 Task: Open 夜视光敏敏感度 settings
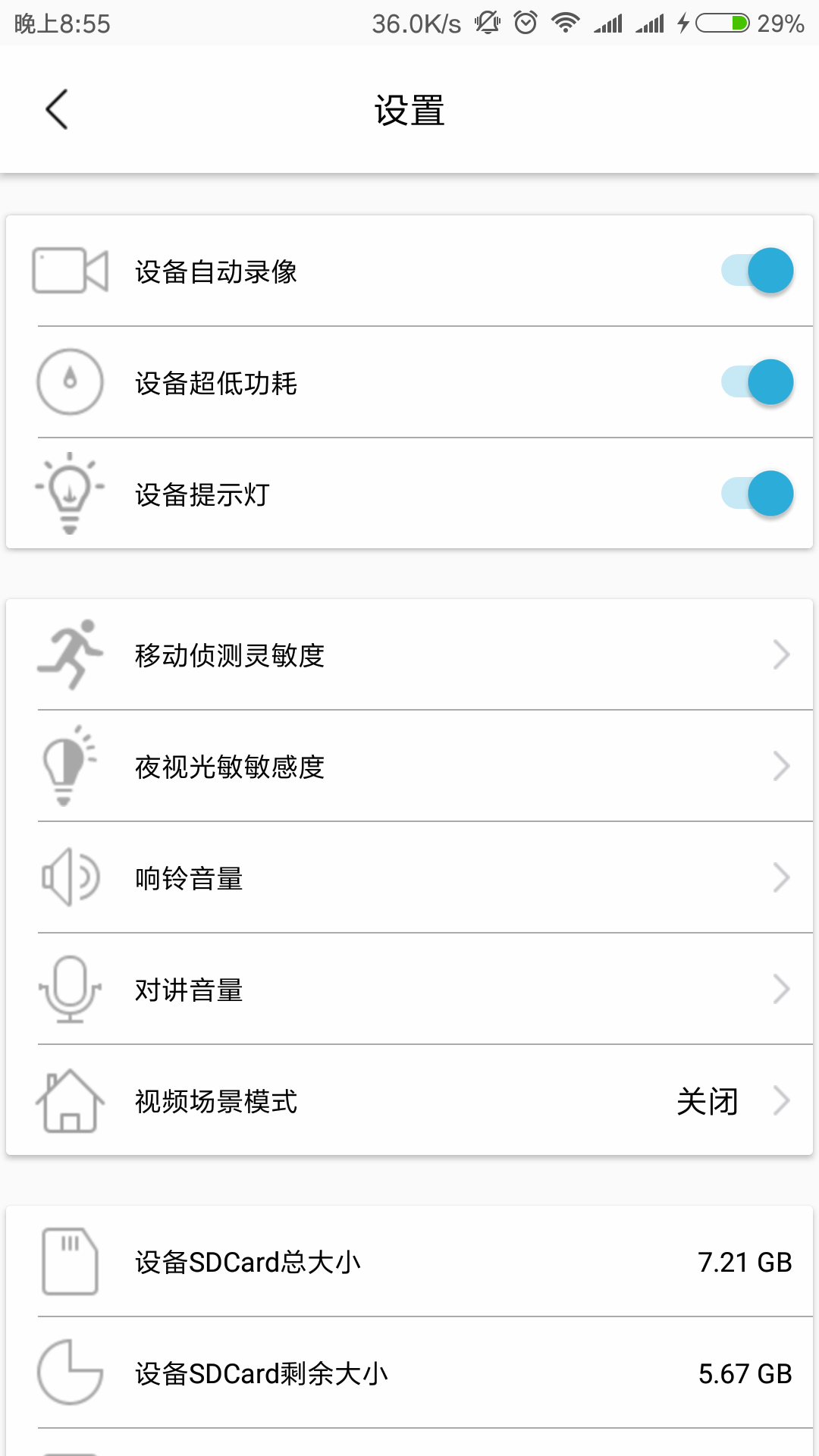pos(409,767)
